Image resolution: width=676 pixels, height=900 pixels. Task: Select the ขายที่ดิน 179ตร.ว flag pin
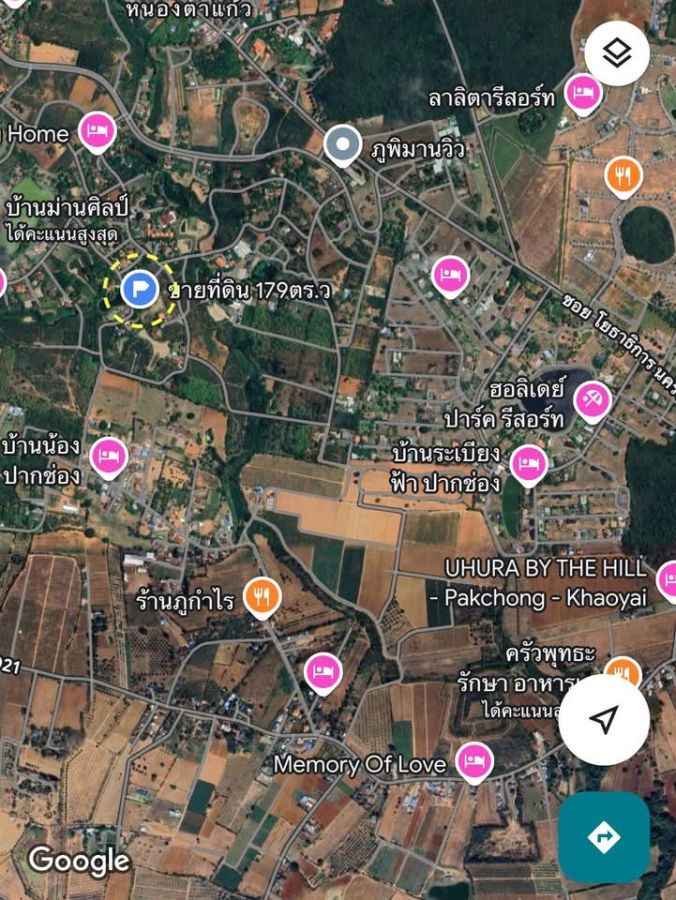tap(139, 289)
